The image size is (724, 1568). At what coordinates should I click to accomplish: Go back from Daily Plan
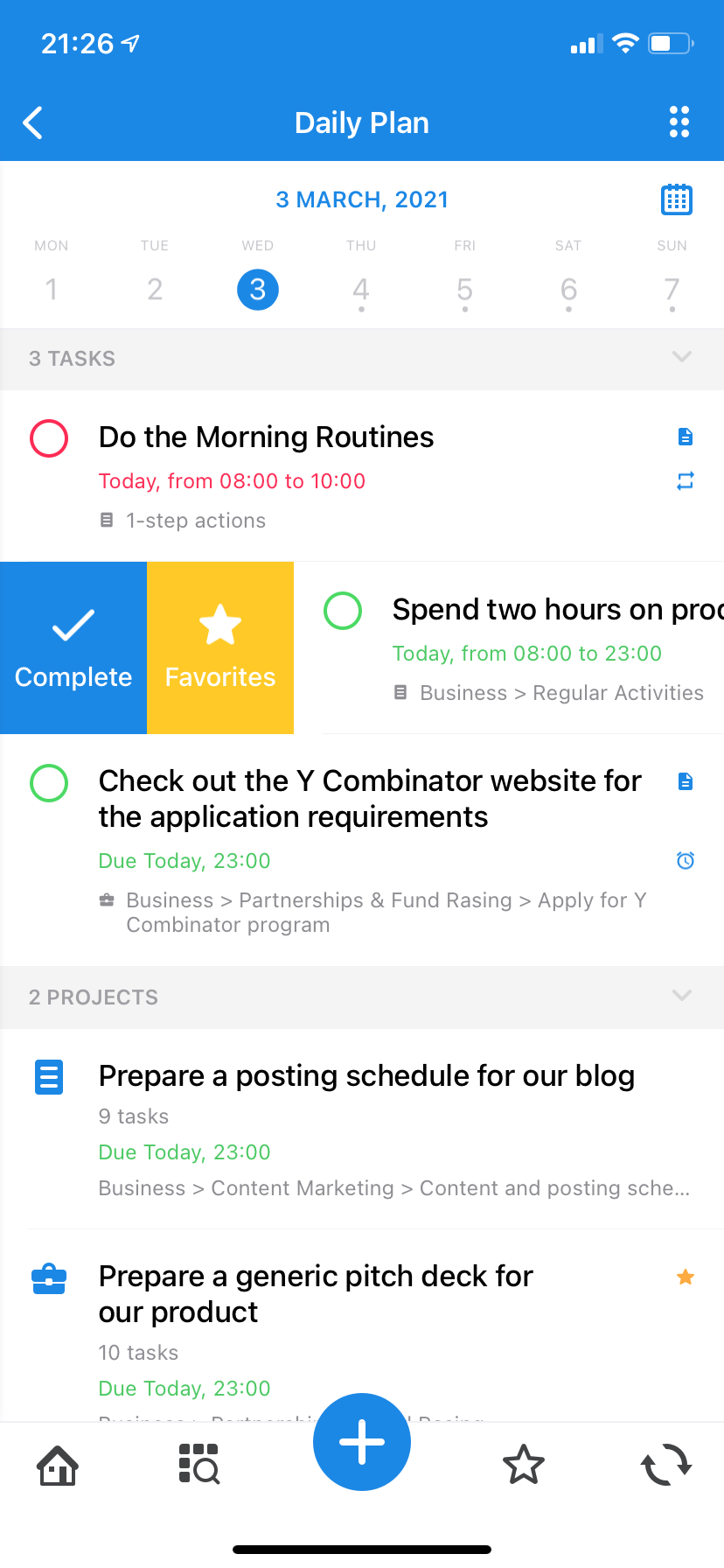point(33,123)
